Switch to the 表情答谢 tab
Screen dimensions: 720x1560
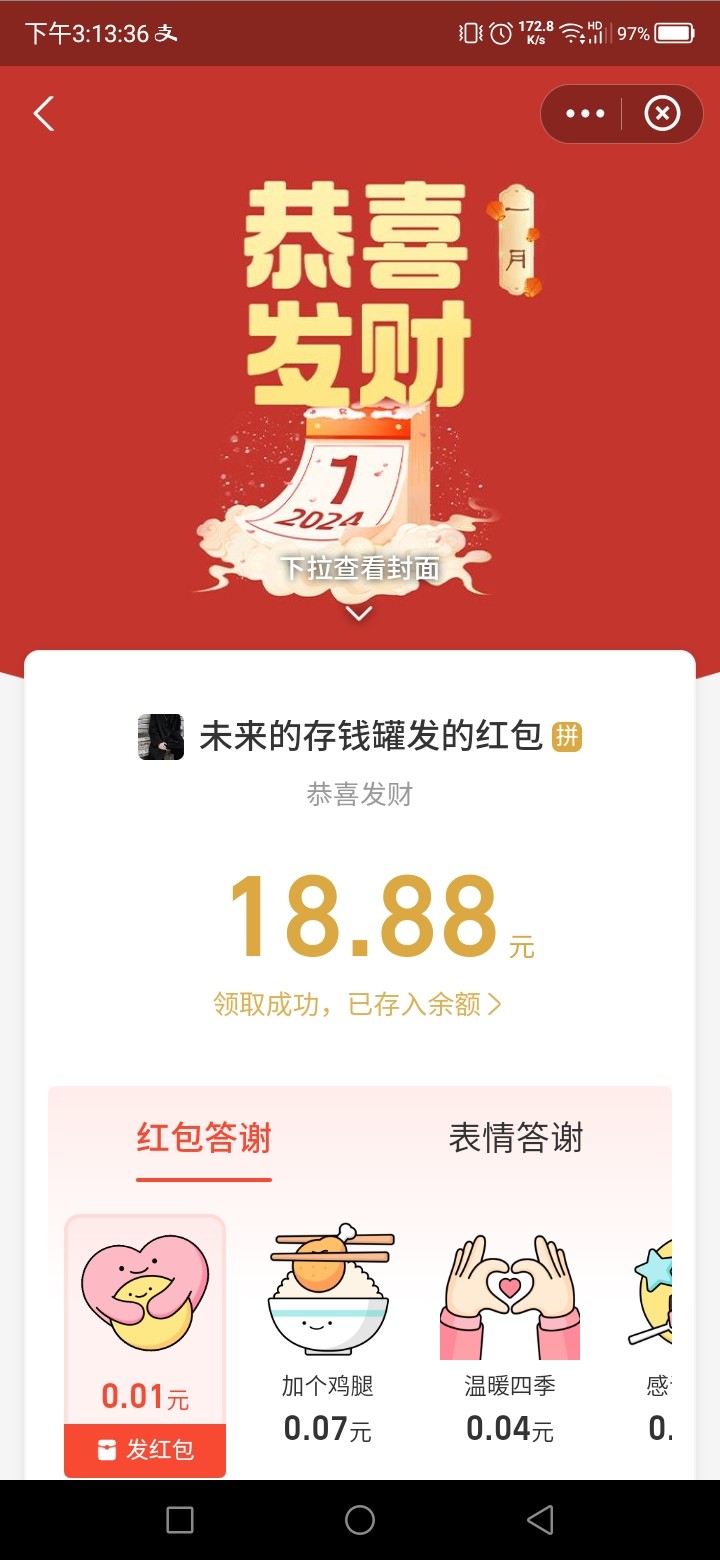point(515,1138)
